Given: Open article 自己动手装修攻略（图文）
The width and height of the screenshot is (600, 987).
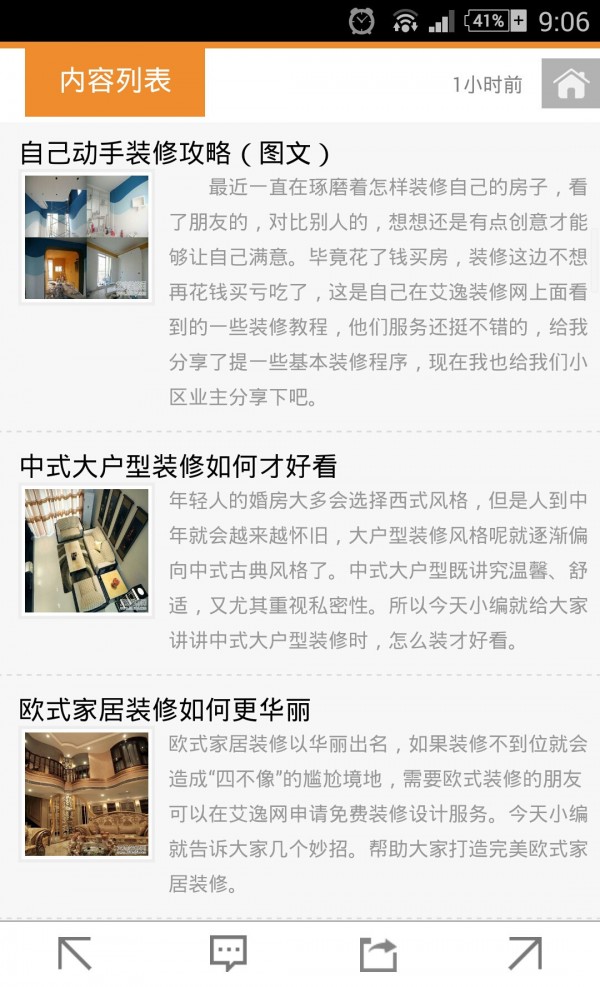Looking at the screenshot, I should [176, 153].
